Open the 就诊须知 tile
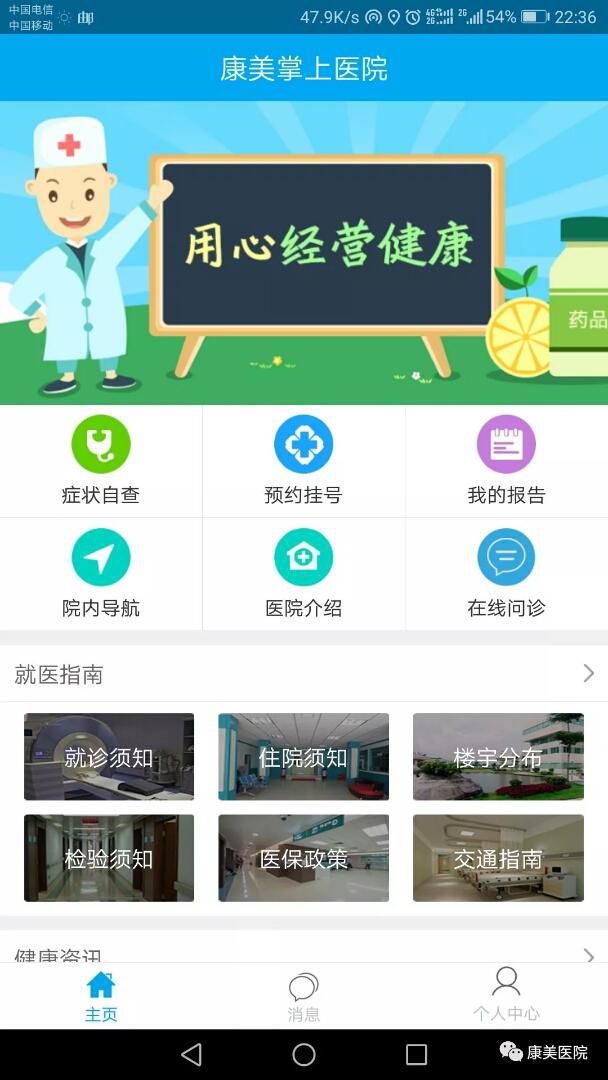This screenshot has width=608, height=1080. 109,757
